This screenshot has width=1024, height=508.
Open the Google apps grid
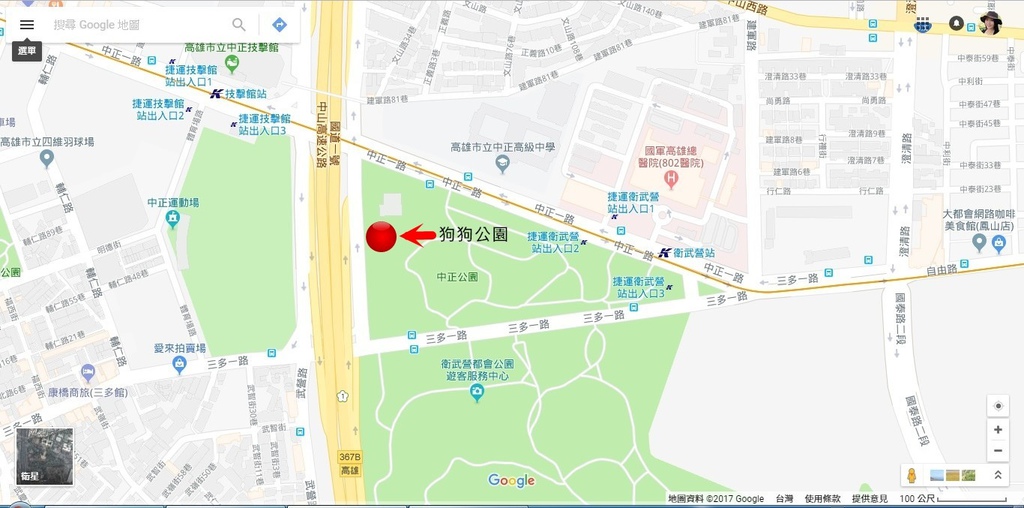coord(921,24)
